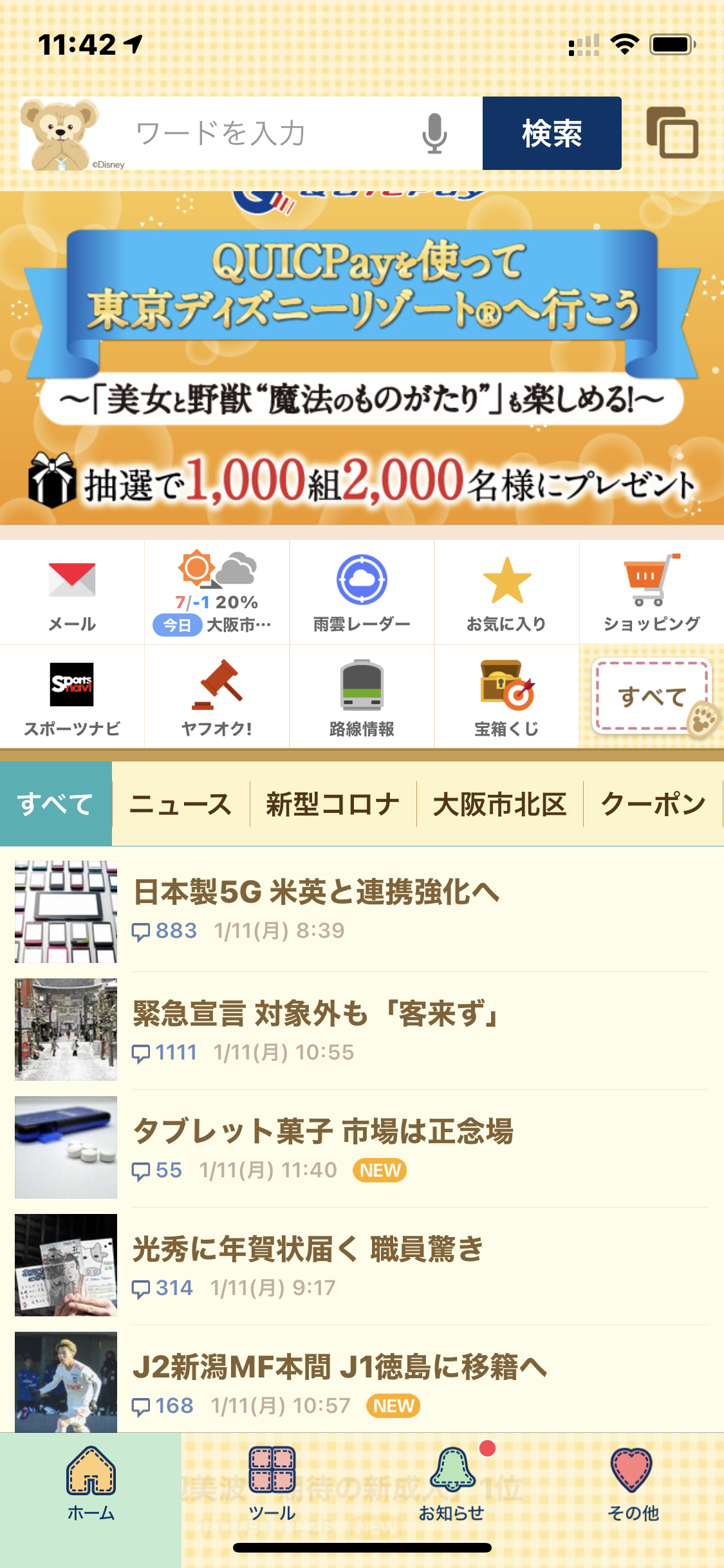Screen dimensions: 724x1568
Task: Read article 日本製5G 米英と連携強化へ
Action: pyautogui.click(x=316, y=892)
